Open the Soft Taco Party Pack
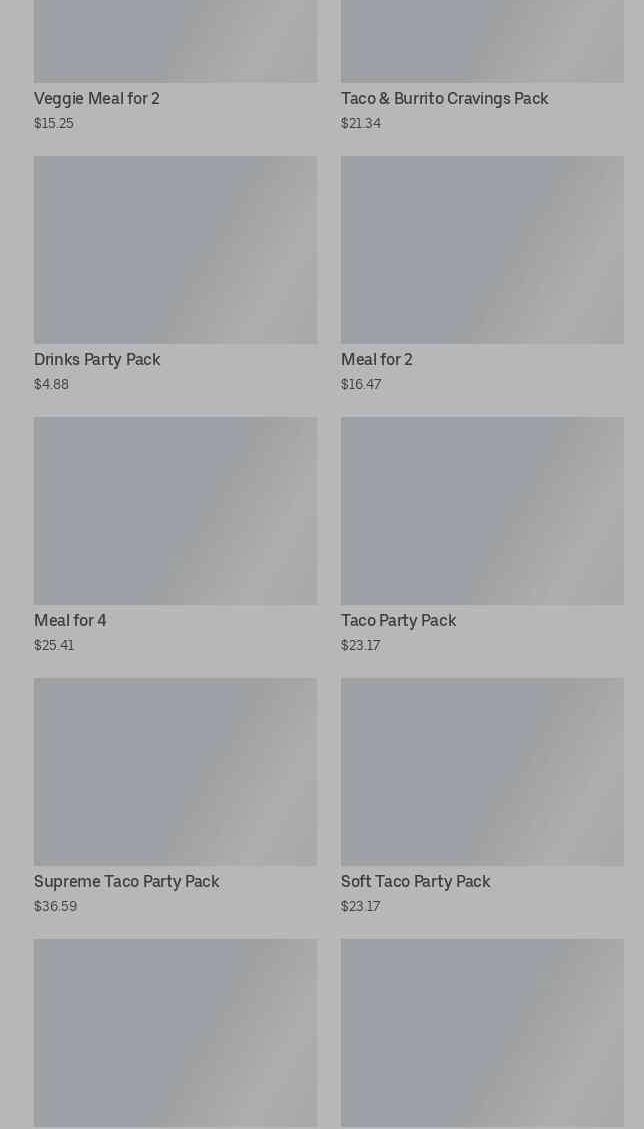Screen dimensions: 644x1129 482,772
